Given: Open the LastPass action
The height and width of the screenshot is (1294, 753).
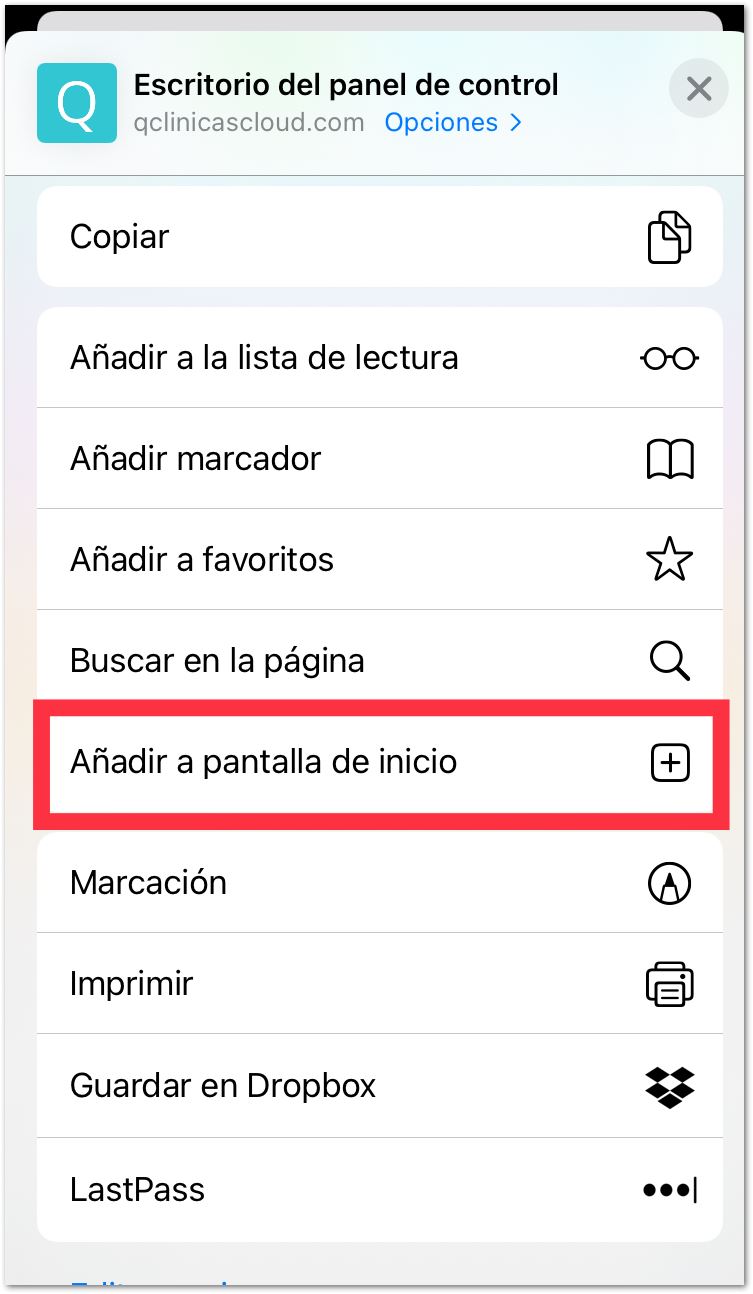Looking at the screenshot, I should click(x=379, y=1190).
